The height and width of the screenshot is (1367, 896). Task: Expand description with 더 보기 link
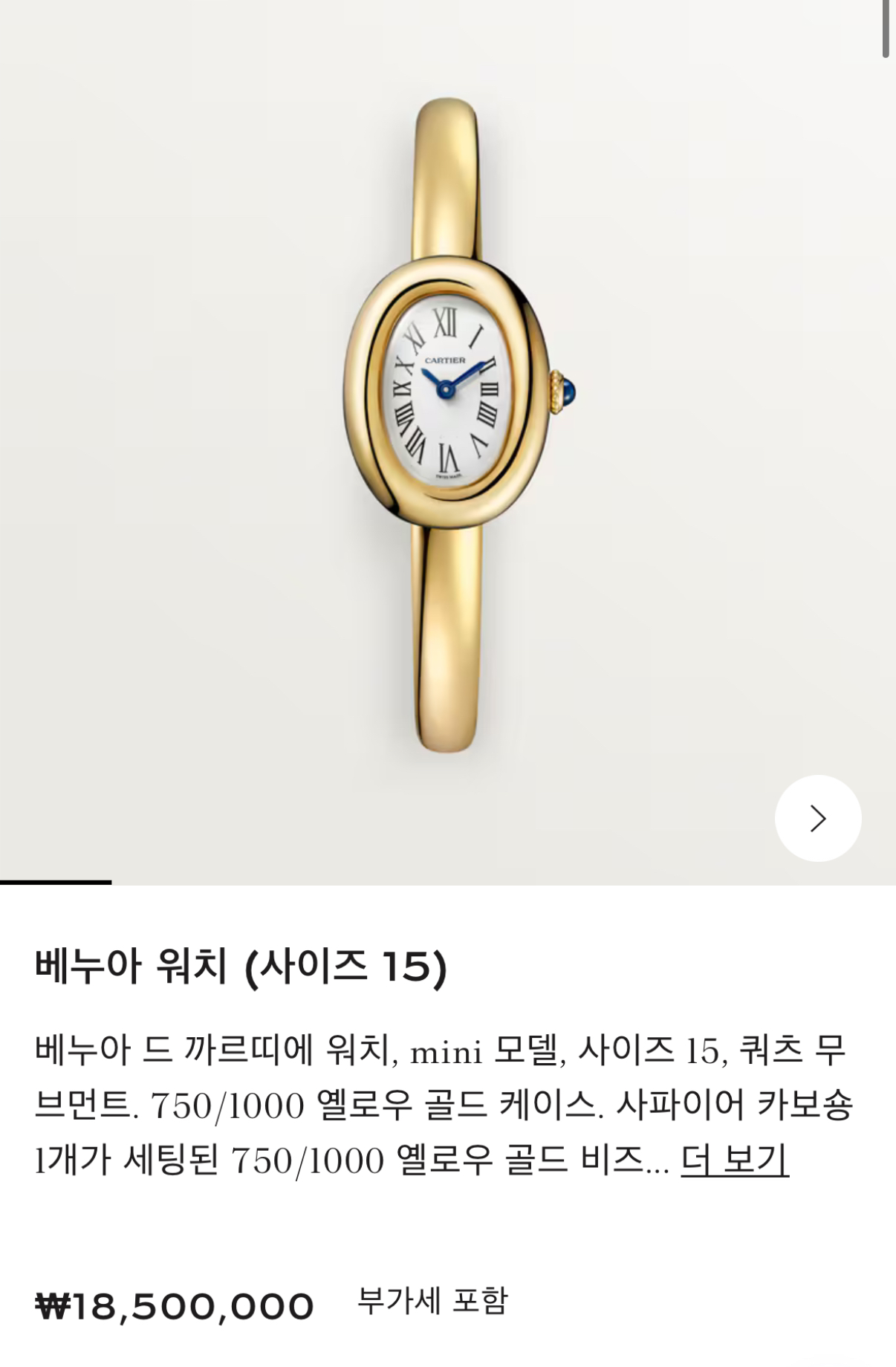pyautogui.click(x=734, y=1160)
